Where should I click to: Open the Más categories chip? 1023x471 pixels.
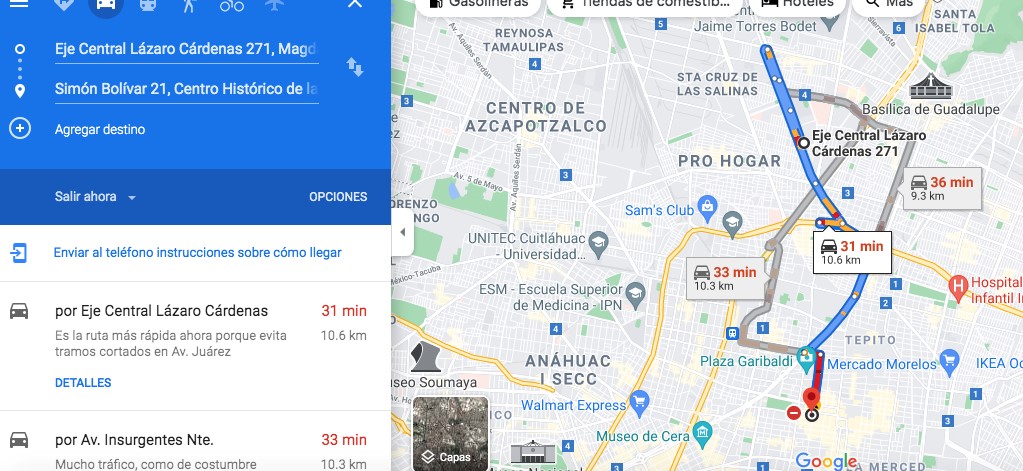pos(889,5)
